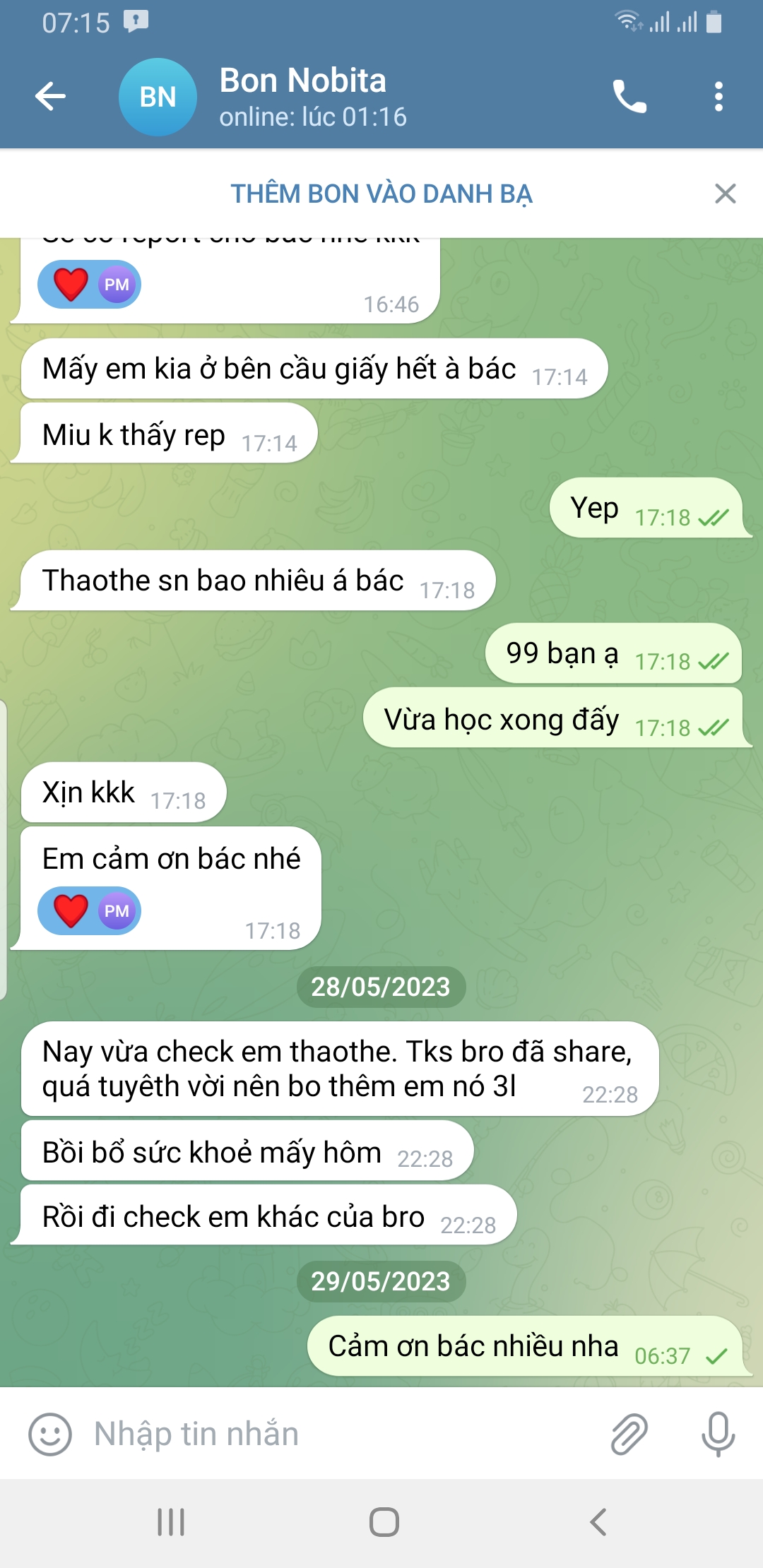This screenshot has height=1568, width=763.
Task: Tap the 29/05/2023 date separator
Action: point(381,1281)
